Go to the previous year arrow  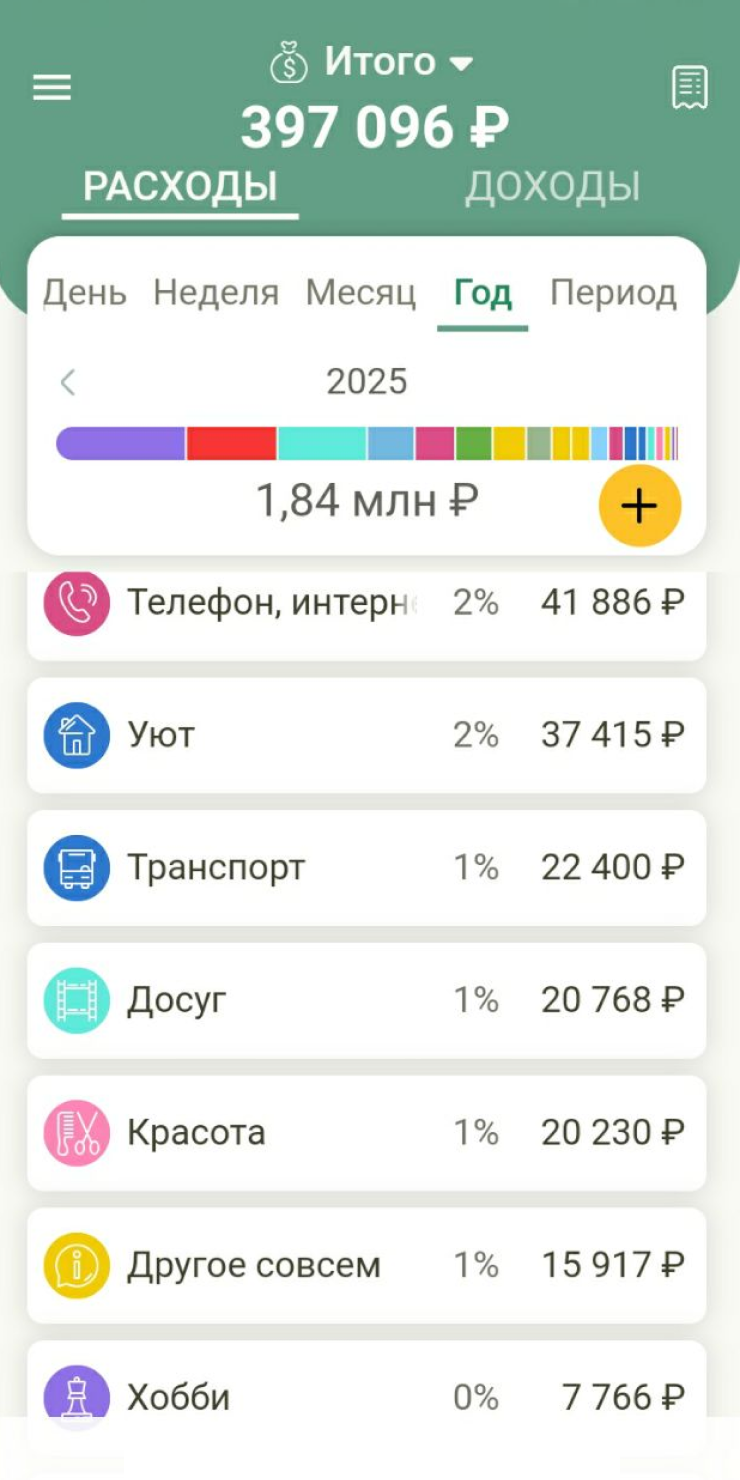click(68, 382)
